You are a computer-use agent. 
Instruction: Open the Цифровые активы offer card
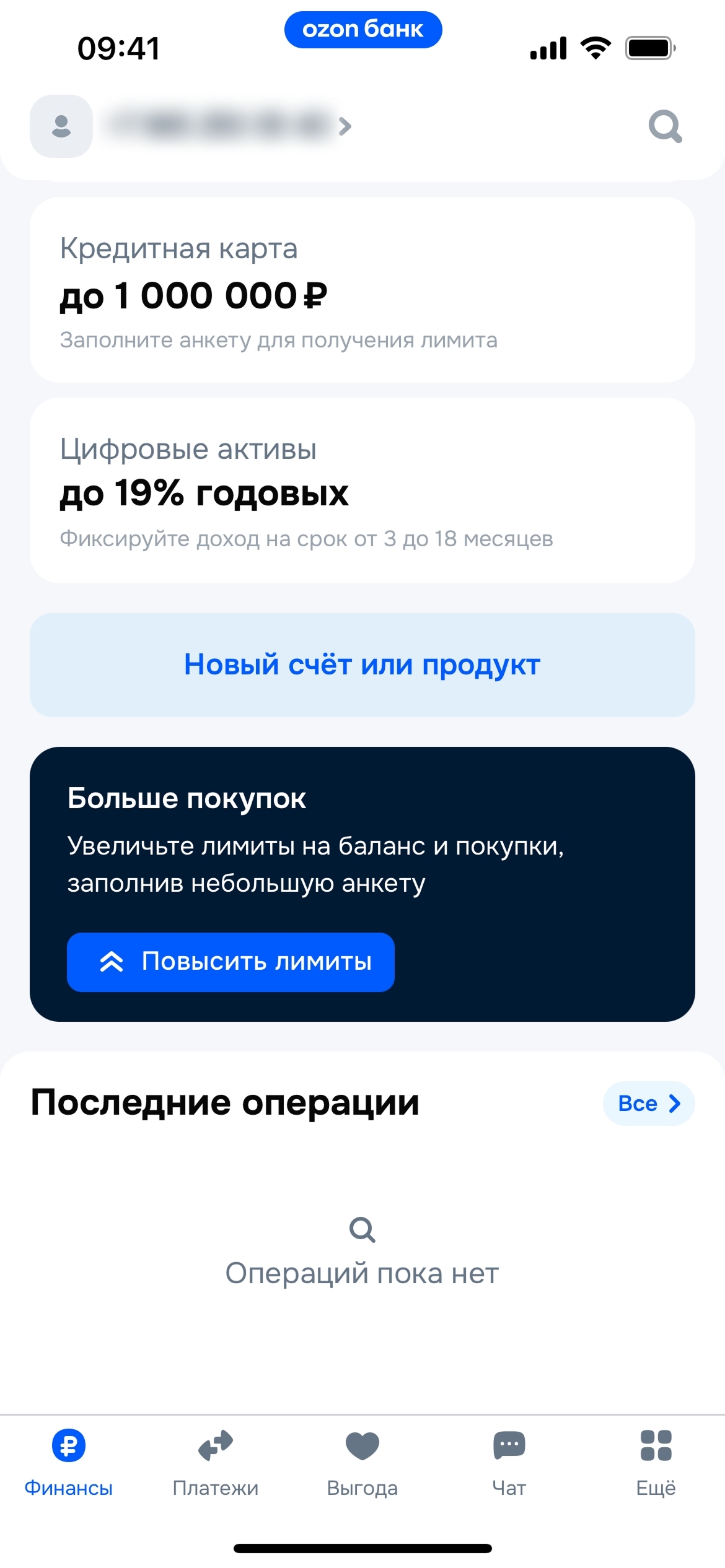(362, 490)
